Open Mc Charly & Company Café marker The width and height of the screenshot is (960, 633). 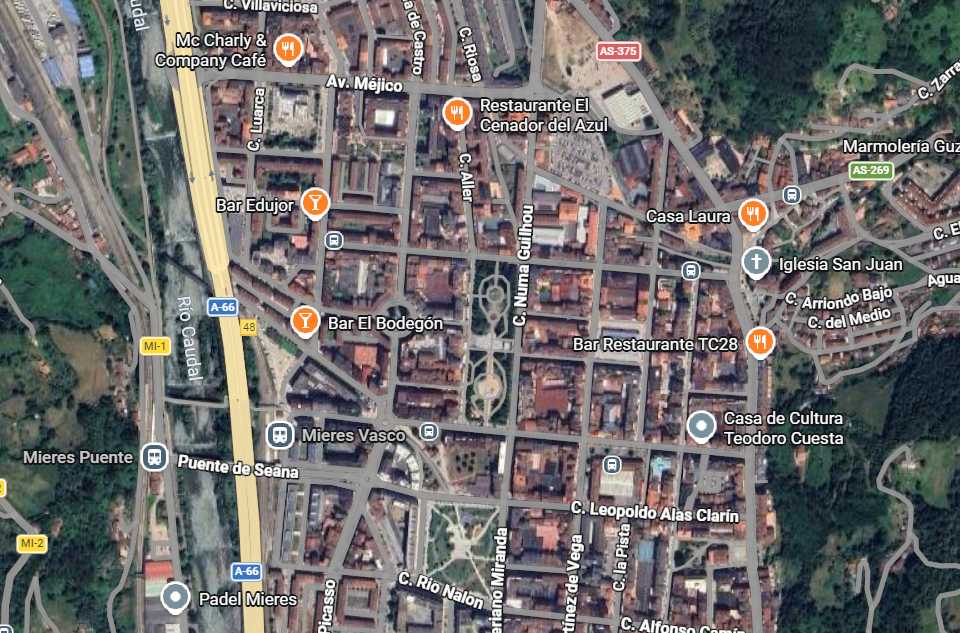[288, 48]
